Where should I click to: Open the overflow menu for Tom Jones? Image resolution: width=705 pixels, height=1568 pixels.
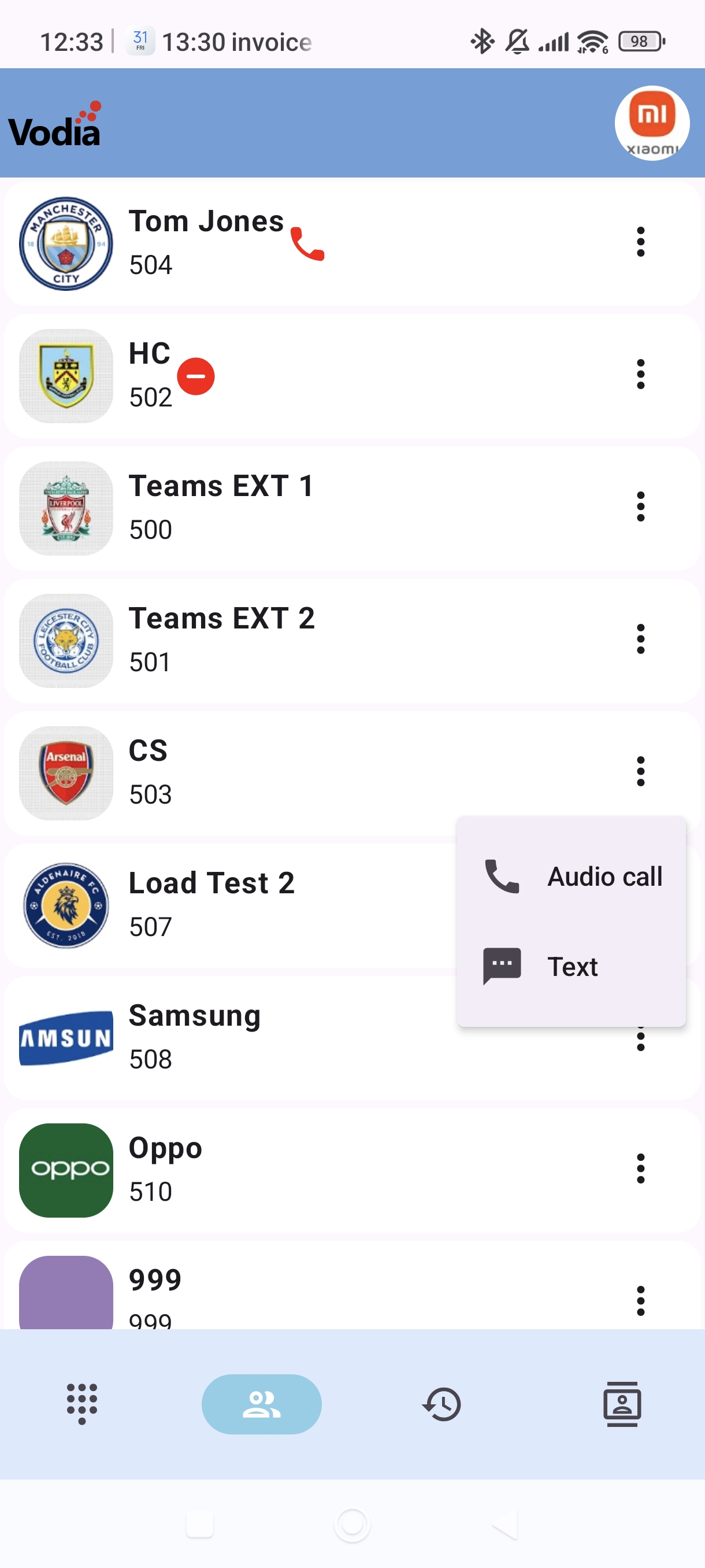tap(640, 242)
